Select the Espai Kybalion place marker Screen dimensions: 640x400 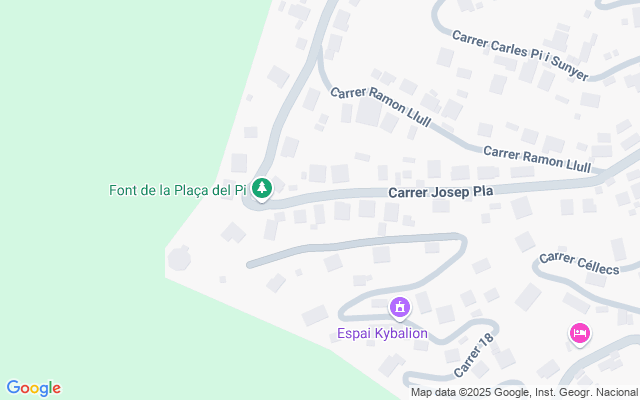(x=400, y=307)
